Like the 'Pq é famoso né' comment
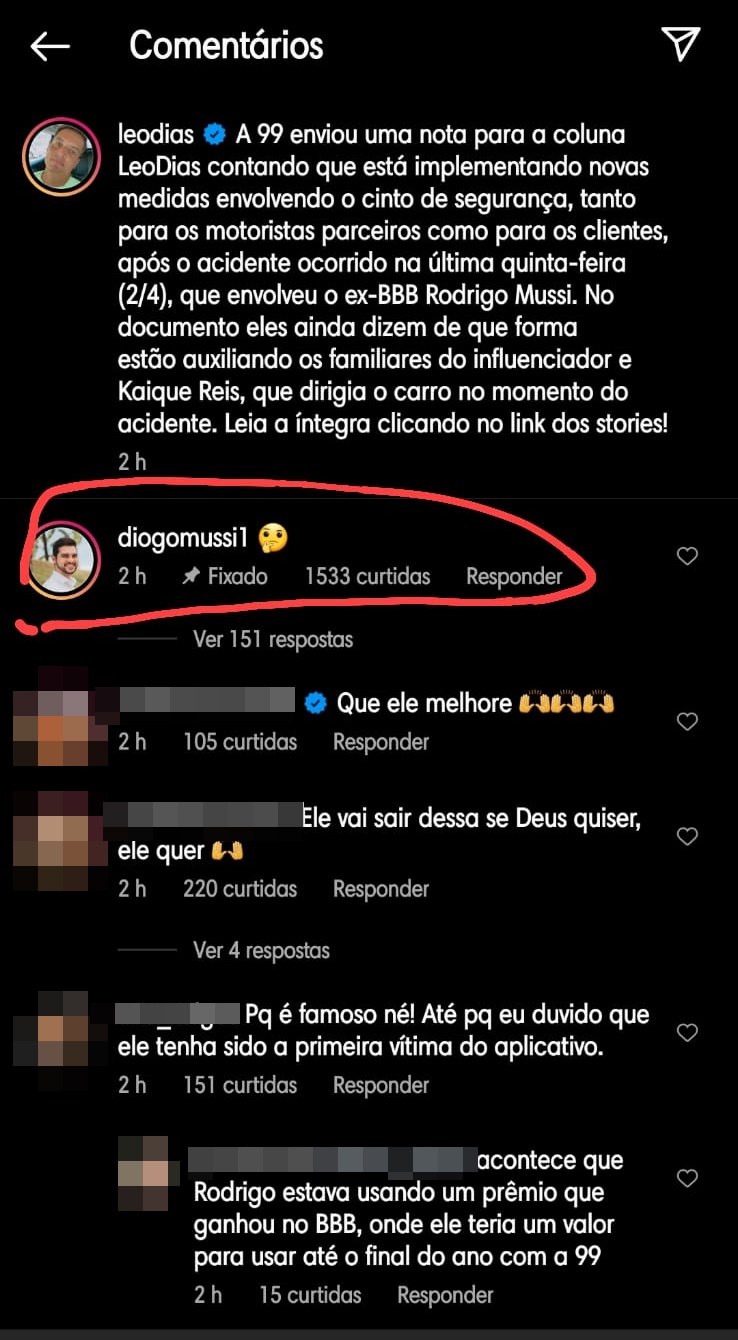The width and height of the screenshot is (738, 1340). [687, 1032]
